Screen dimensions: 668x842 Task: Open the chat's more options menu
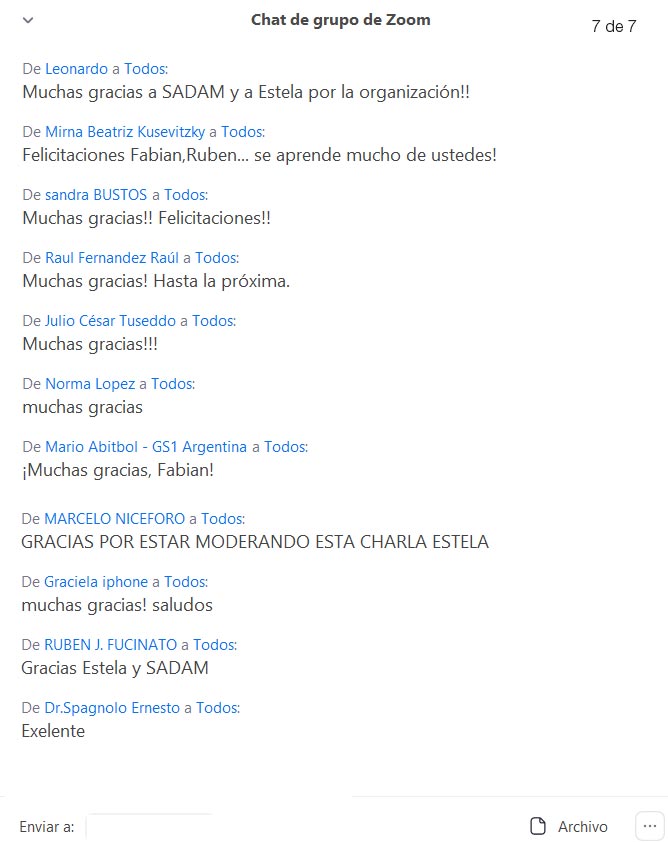pos(650,826)
